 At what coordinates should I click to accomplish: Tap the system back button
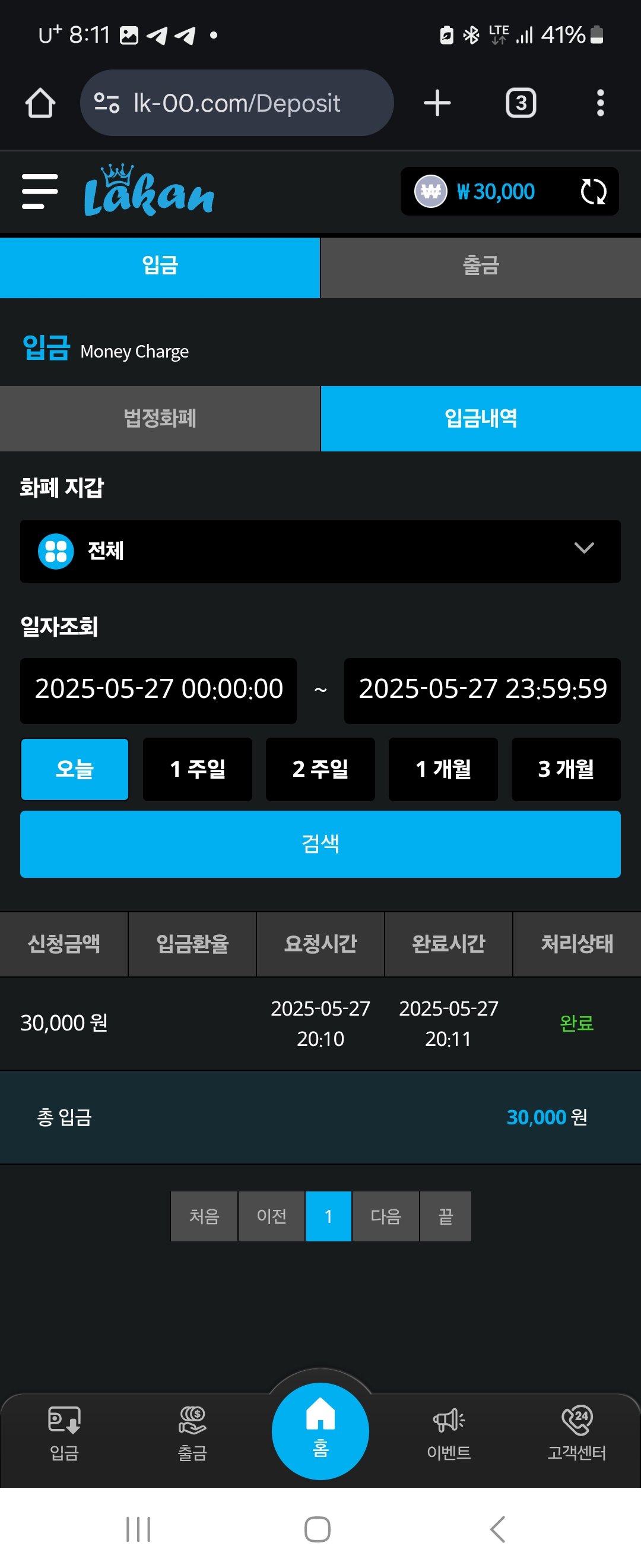pos(497,1528)
